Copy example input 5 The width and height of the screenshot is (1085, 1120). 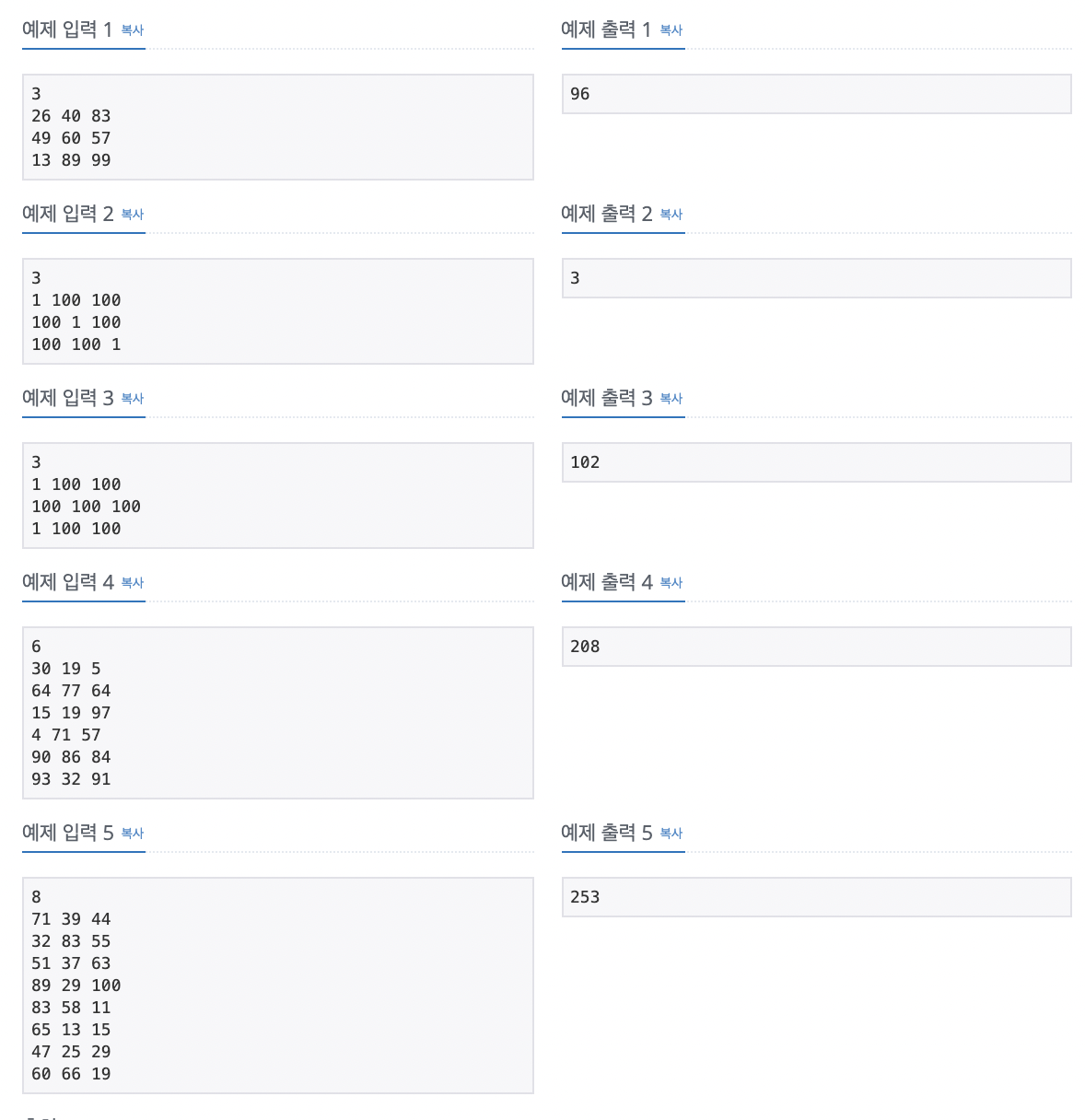(x=133, y=834)
